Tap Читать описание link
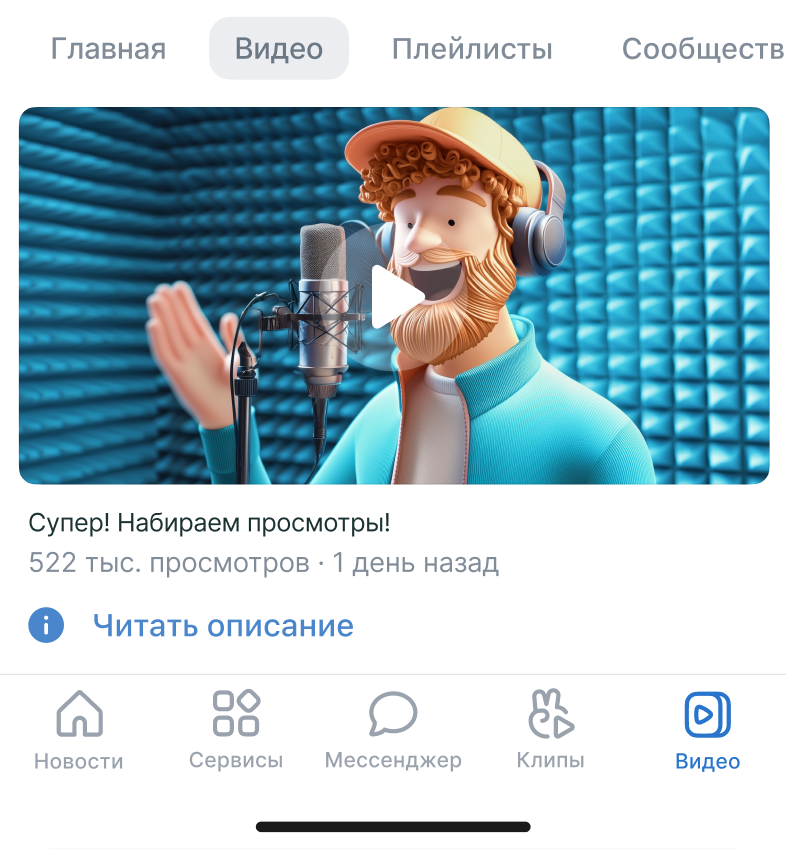 coord(223,626)
